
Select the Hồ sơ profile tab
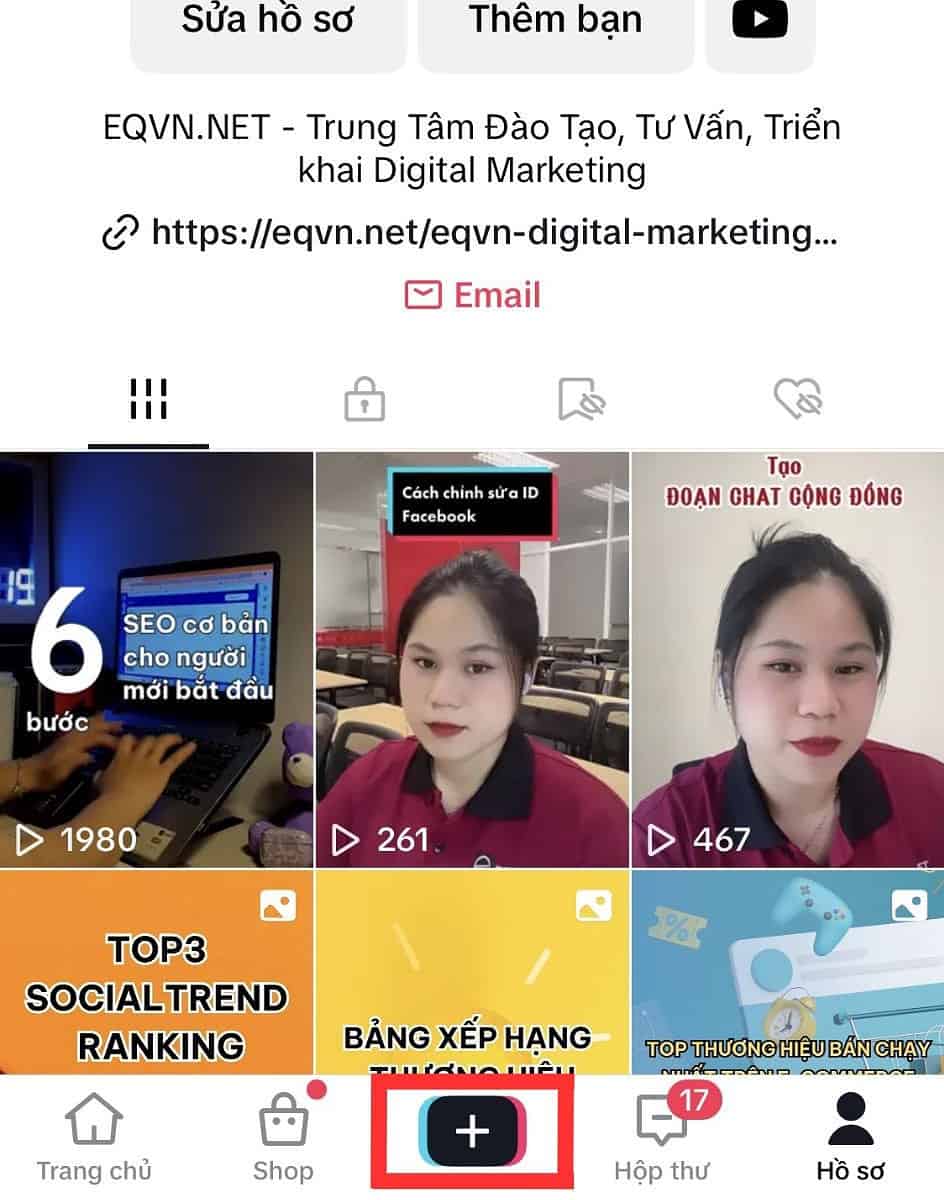click(851, 1137)
